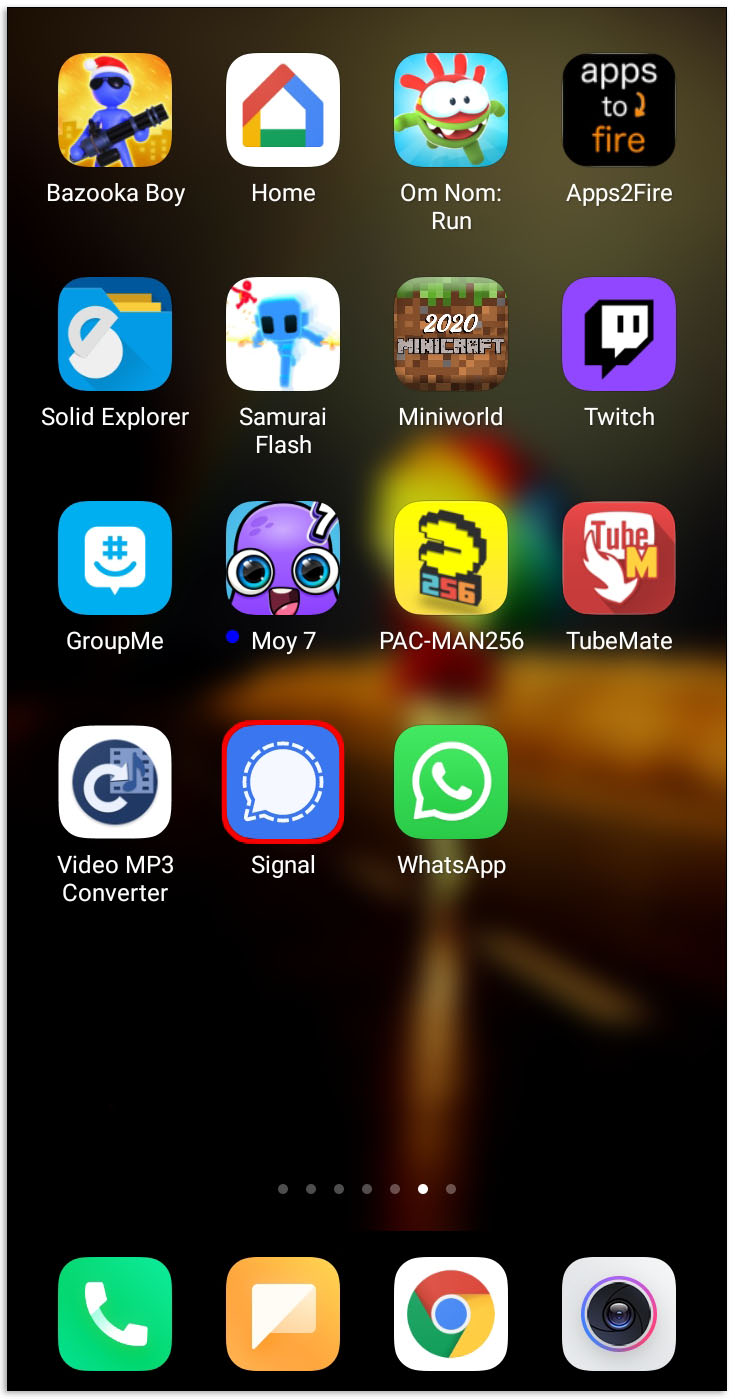Open the Camera app
The image size is (735, 1399).
pos(619,1313)
